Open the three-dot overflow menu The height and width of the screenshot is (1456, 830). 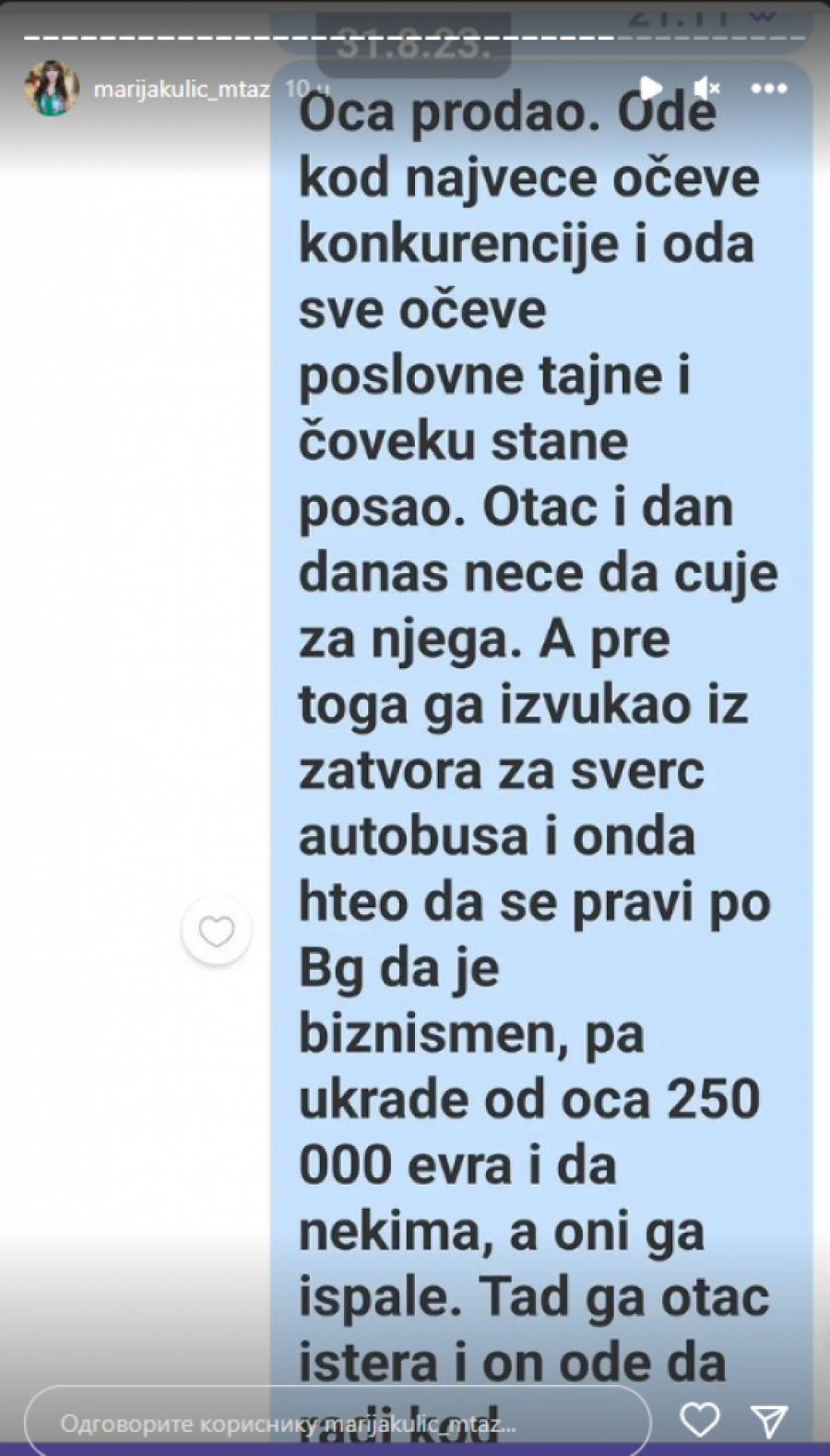tap(768, 89)
